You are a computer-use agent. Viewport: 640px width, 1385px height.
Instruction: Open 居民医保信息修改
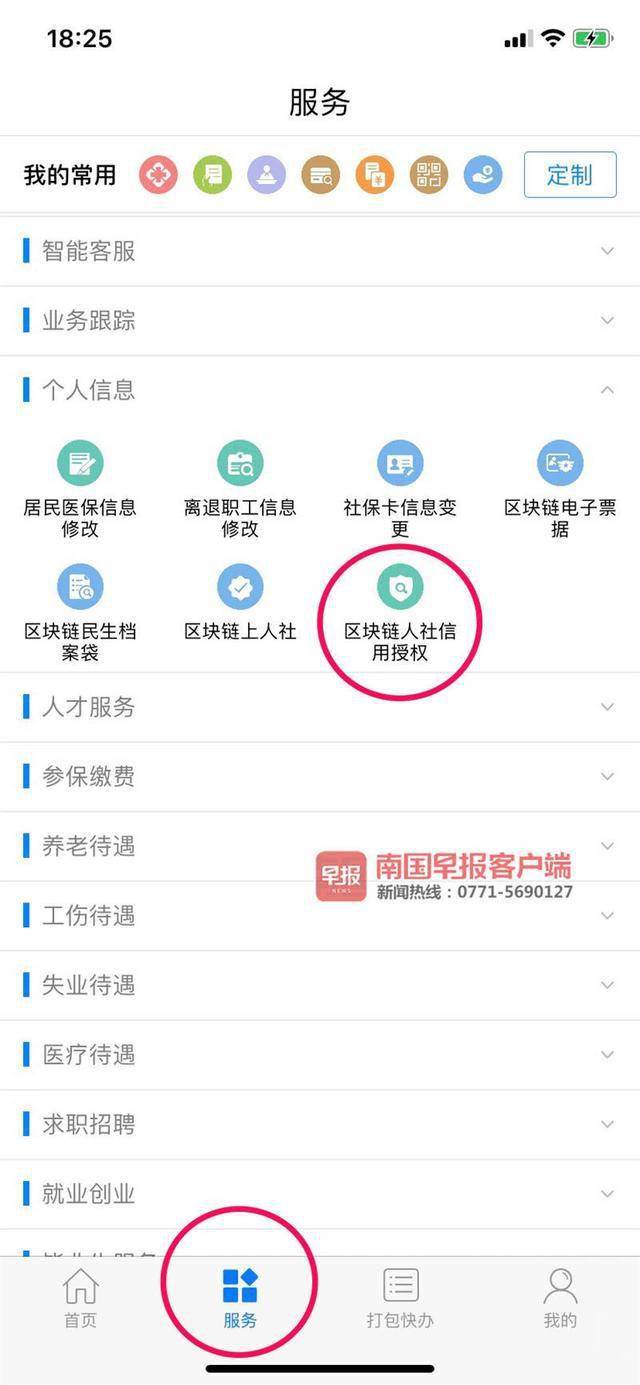pyautogui.click(x=80, y=488)
